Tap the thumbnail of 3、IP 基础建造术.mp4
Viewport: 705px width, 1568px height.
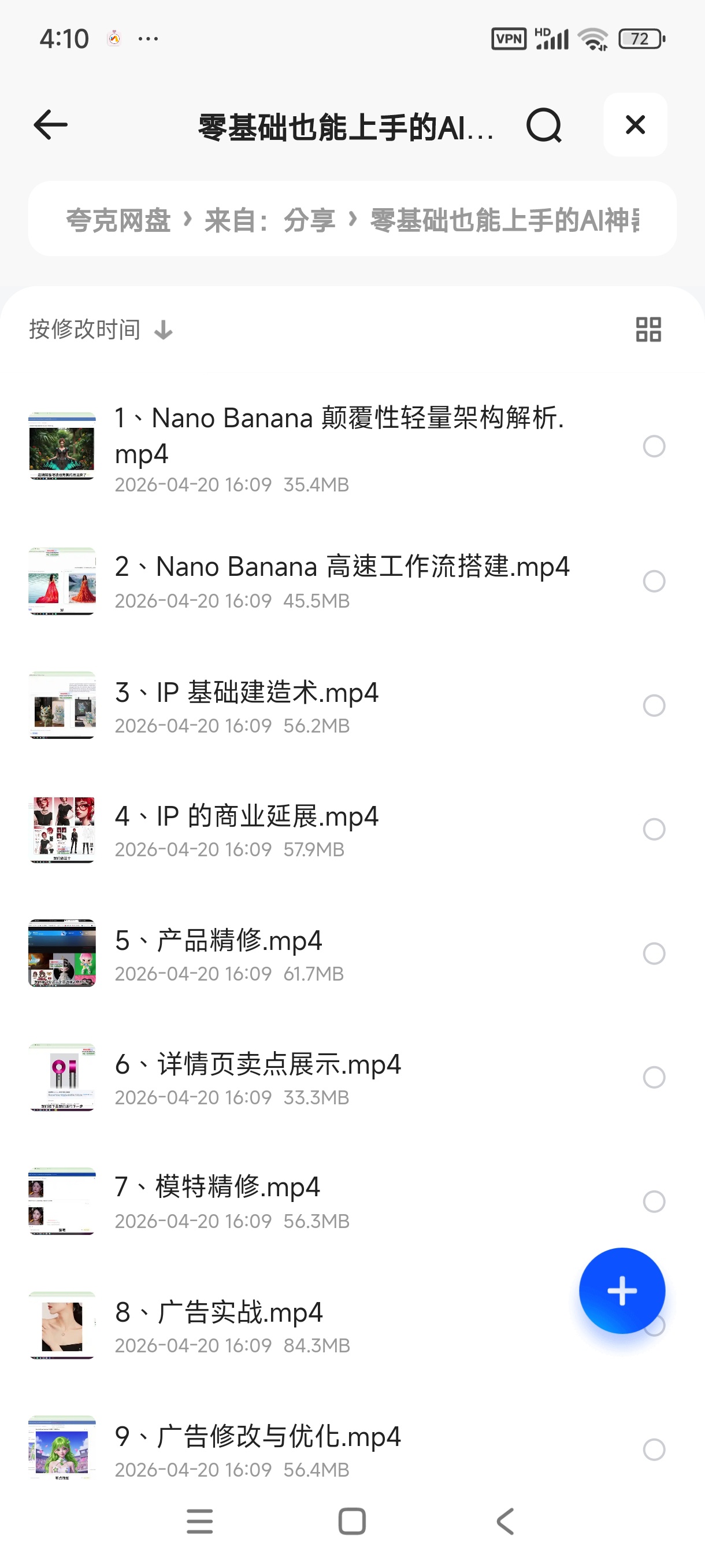pos(62,705)
